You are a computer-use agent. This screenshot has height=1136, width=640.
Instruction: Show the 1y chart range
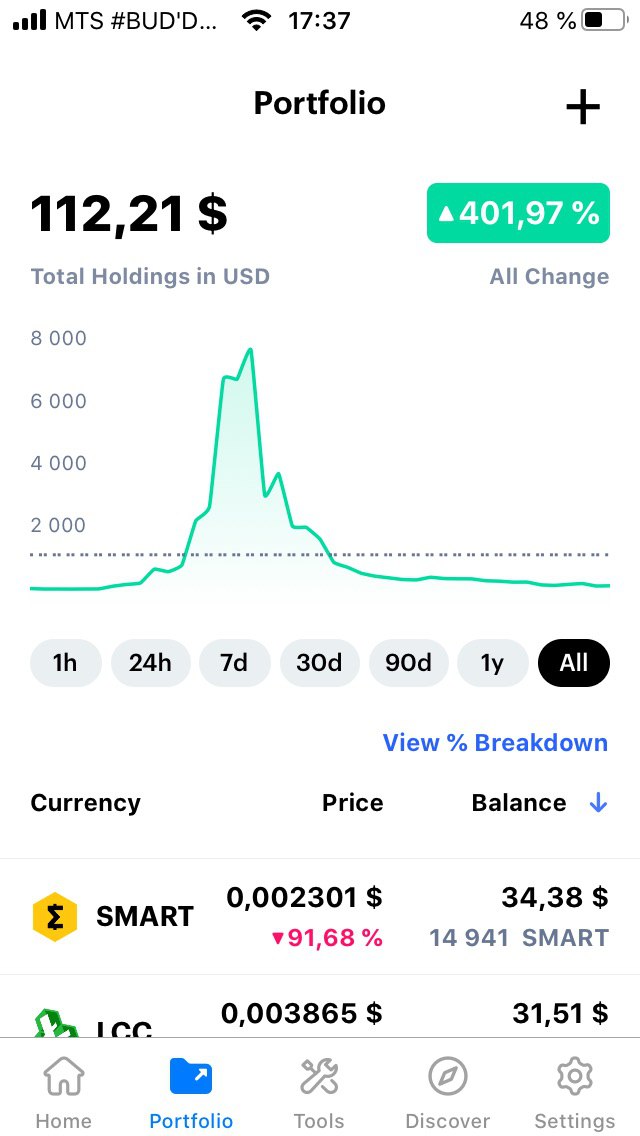(492, 663)
